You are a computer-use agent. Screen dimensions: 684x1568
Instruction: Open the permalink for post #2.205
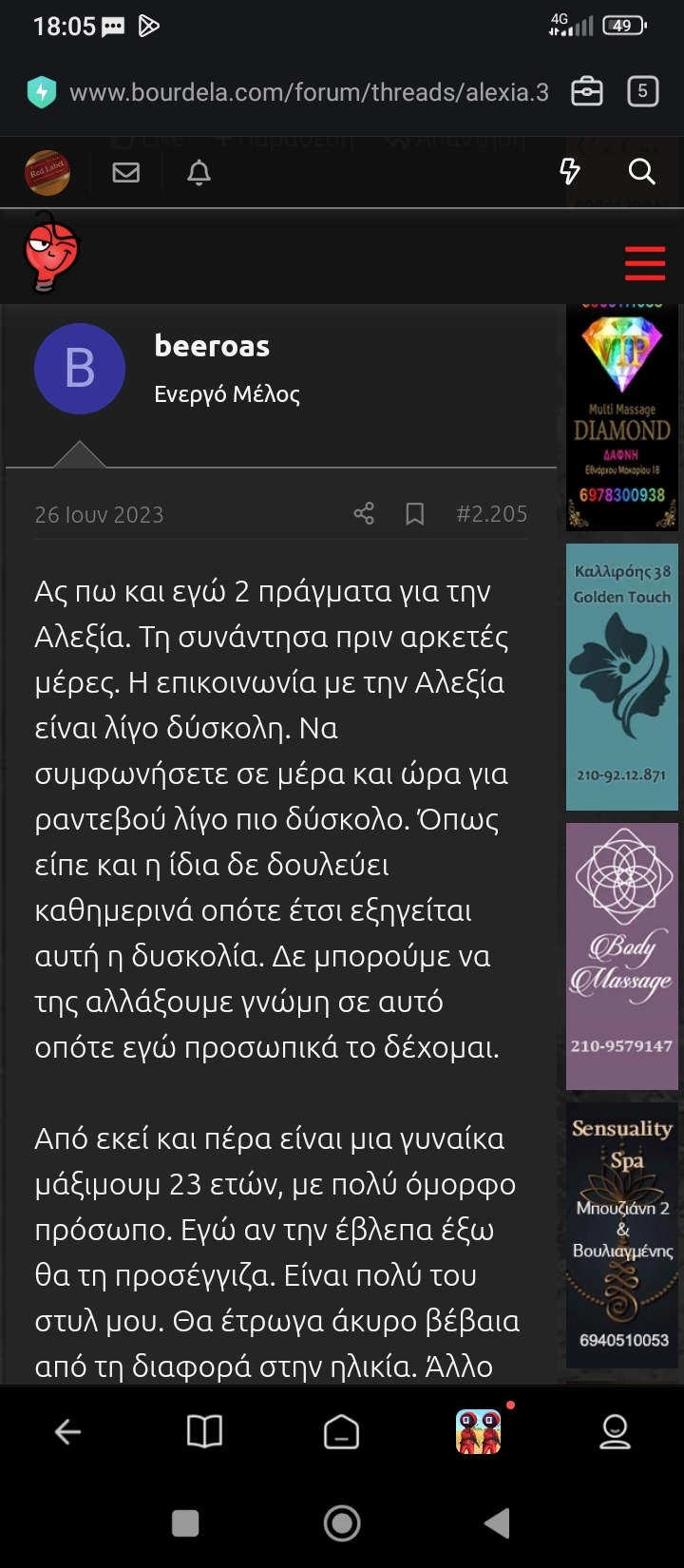coord(491,514)
